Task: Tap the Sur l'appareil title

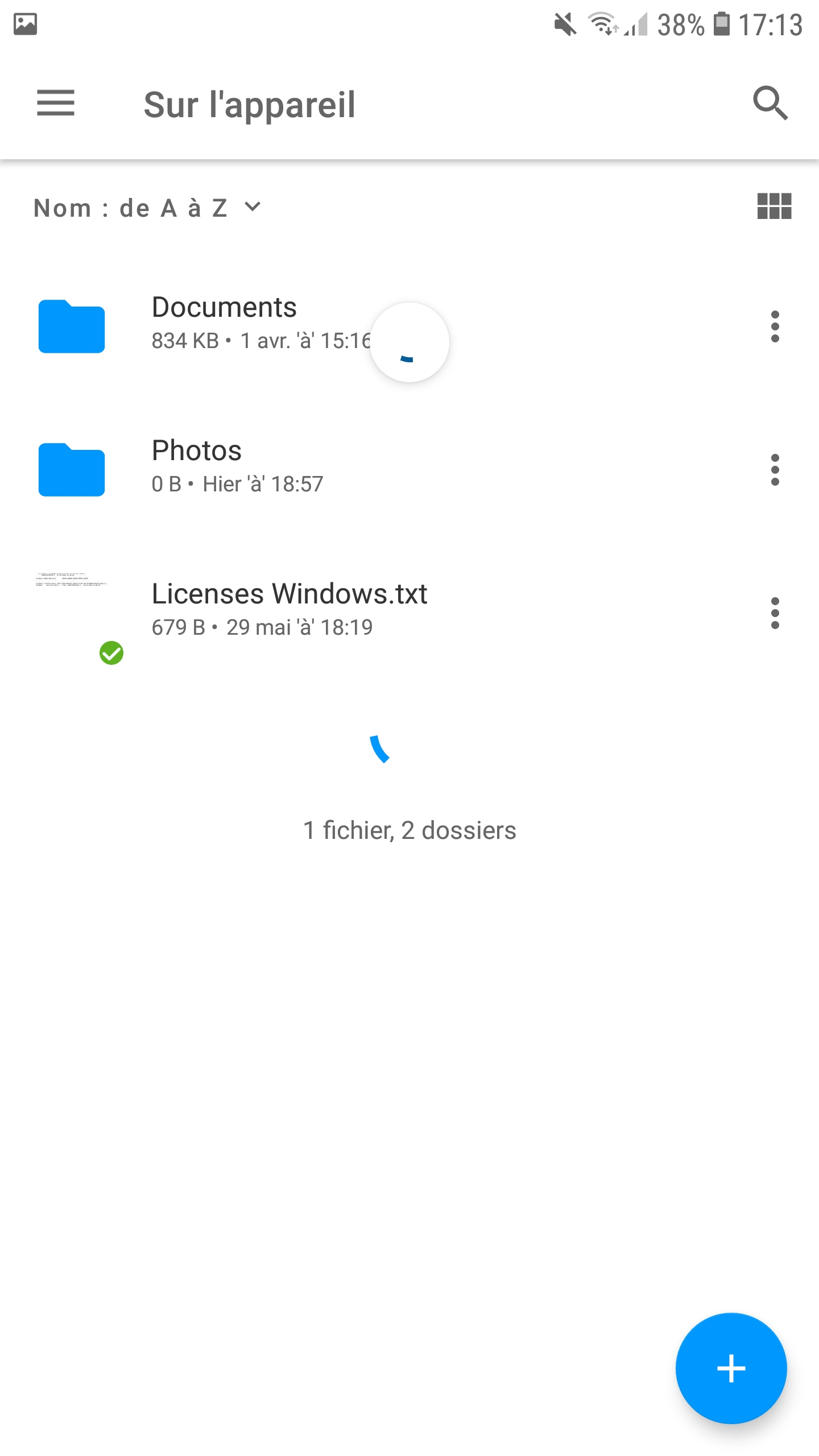Action: (249, 104)
